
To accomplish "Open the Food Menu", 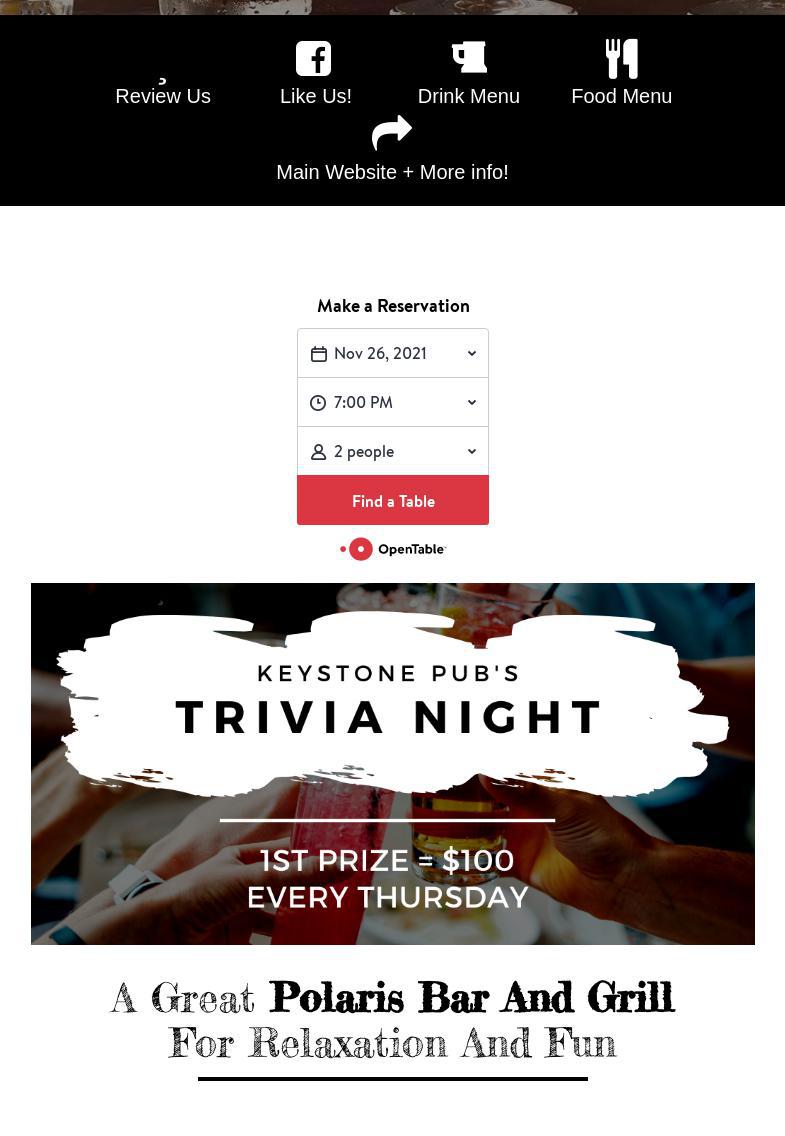I will click(x=621, y=74).
